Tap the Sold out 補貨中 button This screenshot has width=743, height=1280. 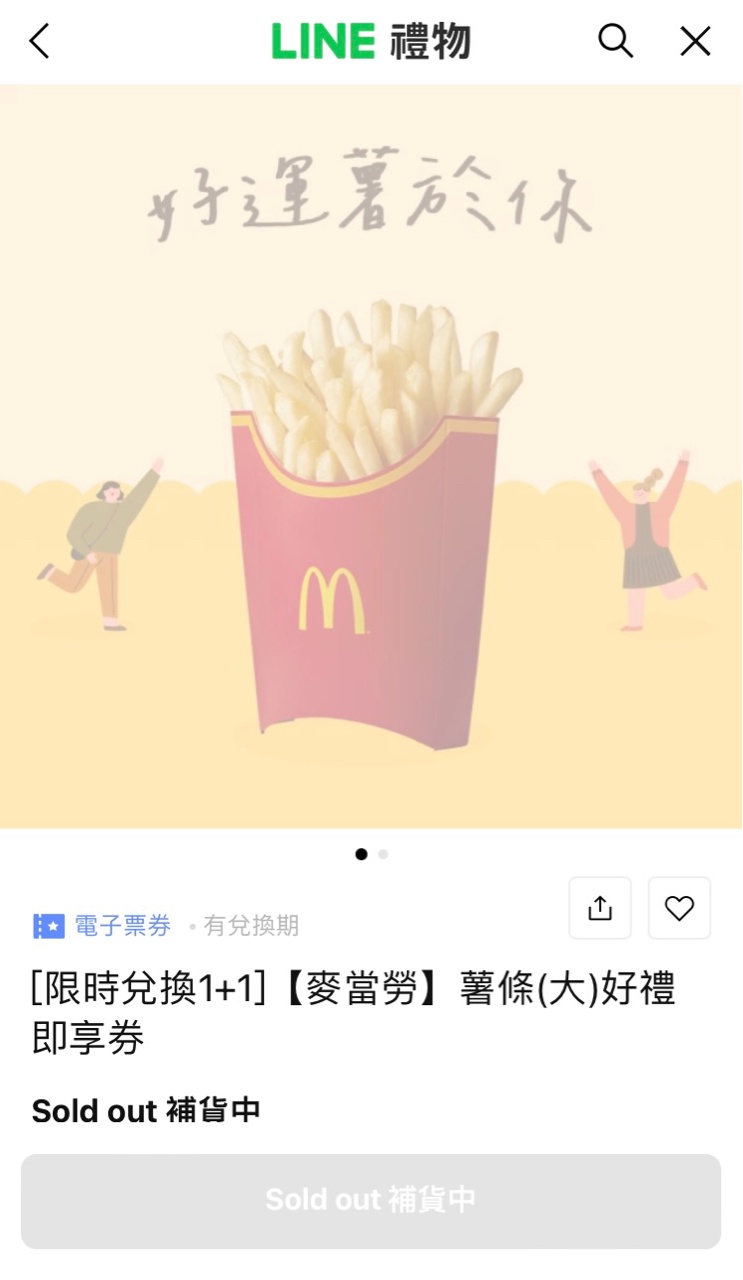point(371,1201)
